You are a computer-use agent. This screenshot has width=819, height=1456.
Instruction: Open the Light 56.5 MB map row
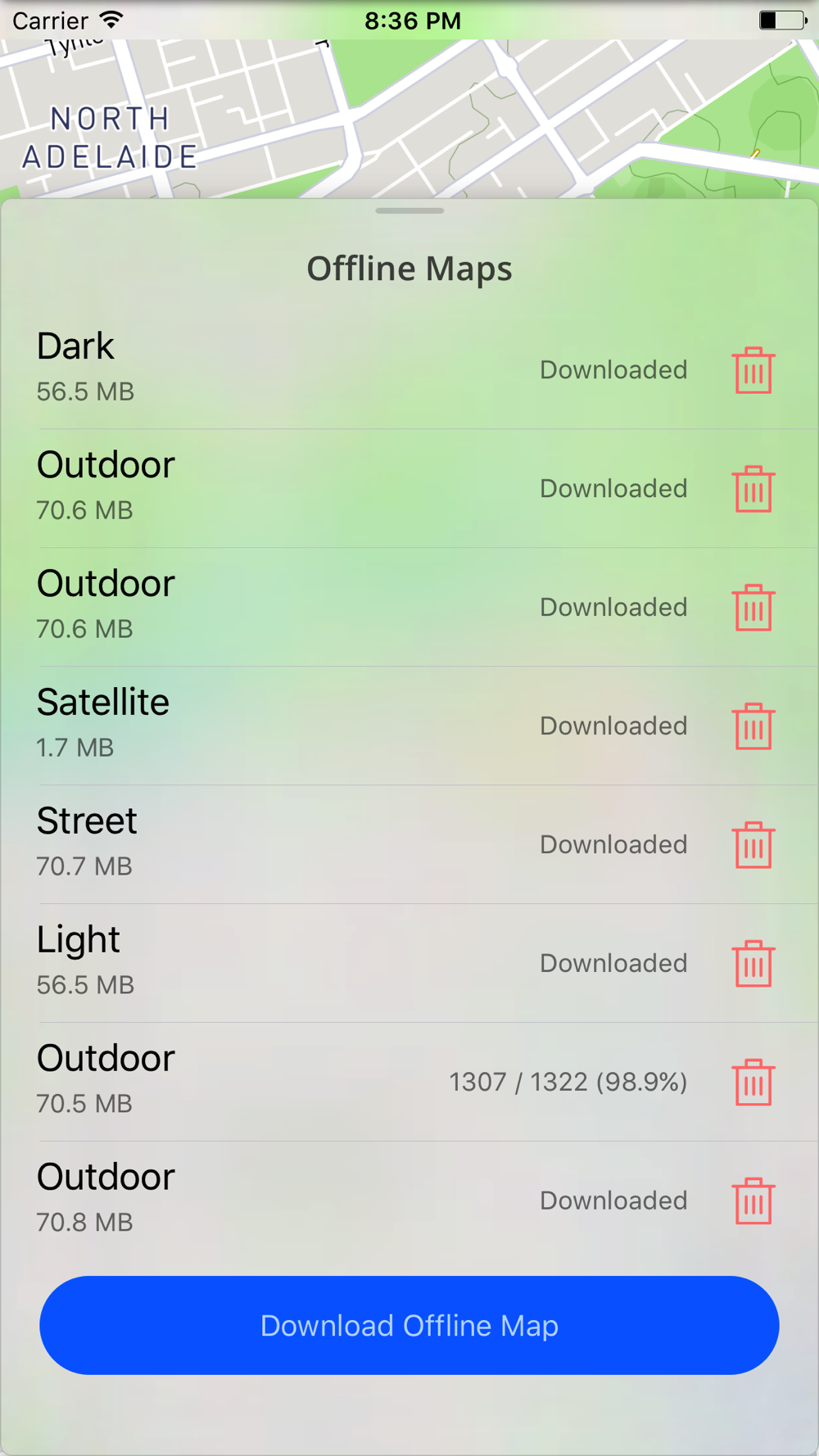(409, 963)
